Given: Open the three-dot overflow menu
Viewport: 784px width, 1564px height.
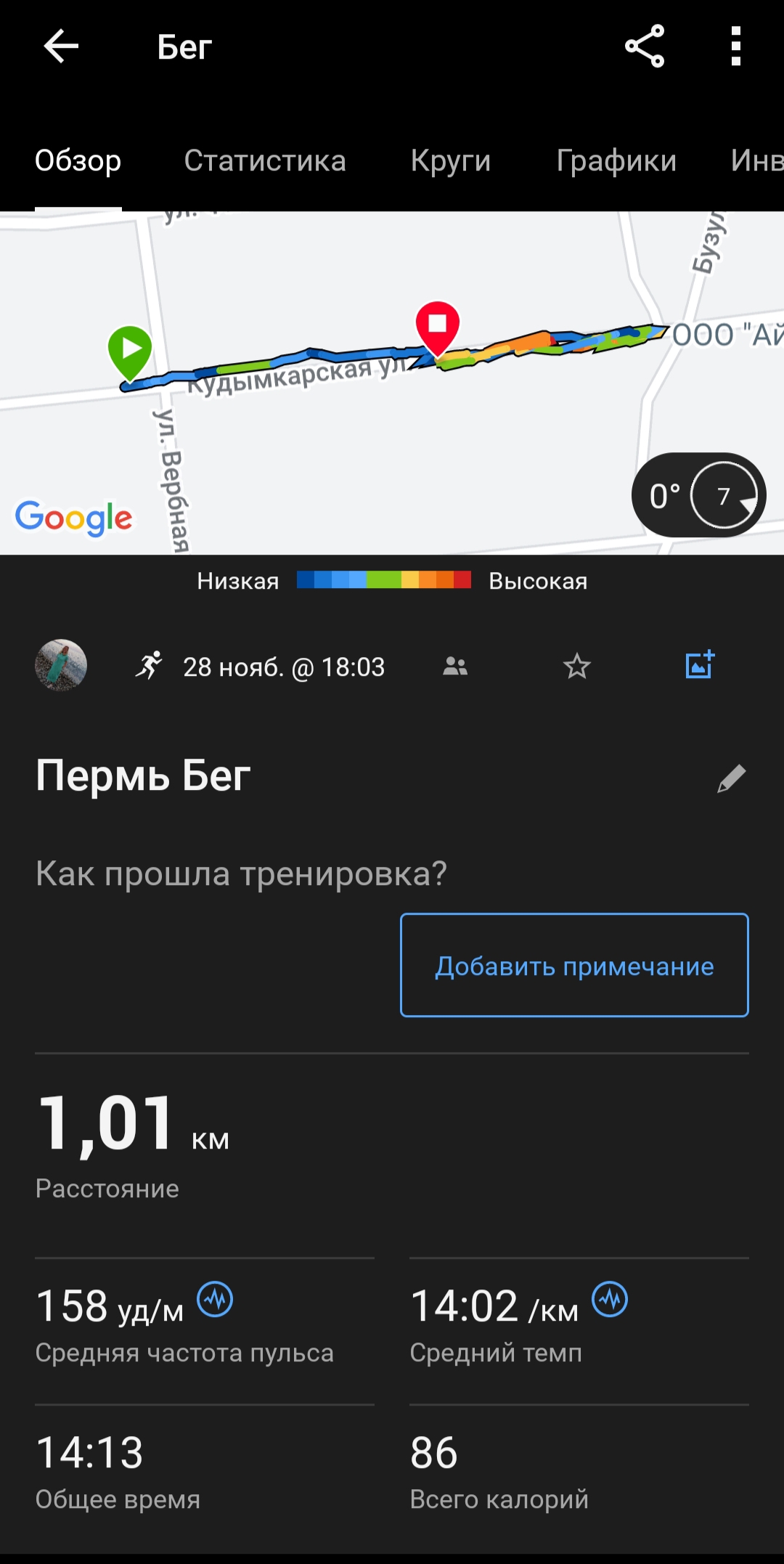Looking at the screenshot, I should [735, 46].
